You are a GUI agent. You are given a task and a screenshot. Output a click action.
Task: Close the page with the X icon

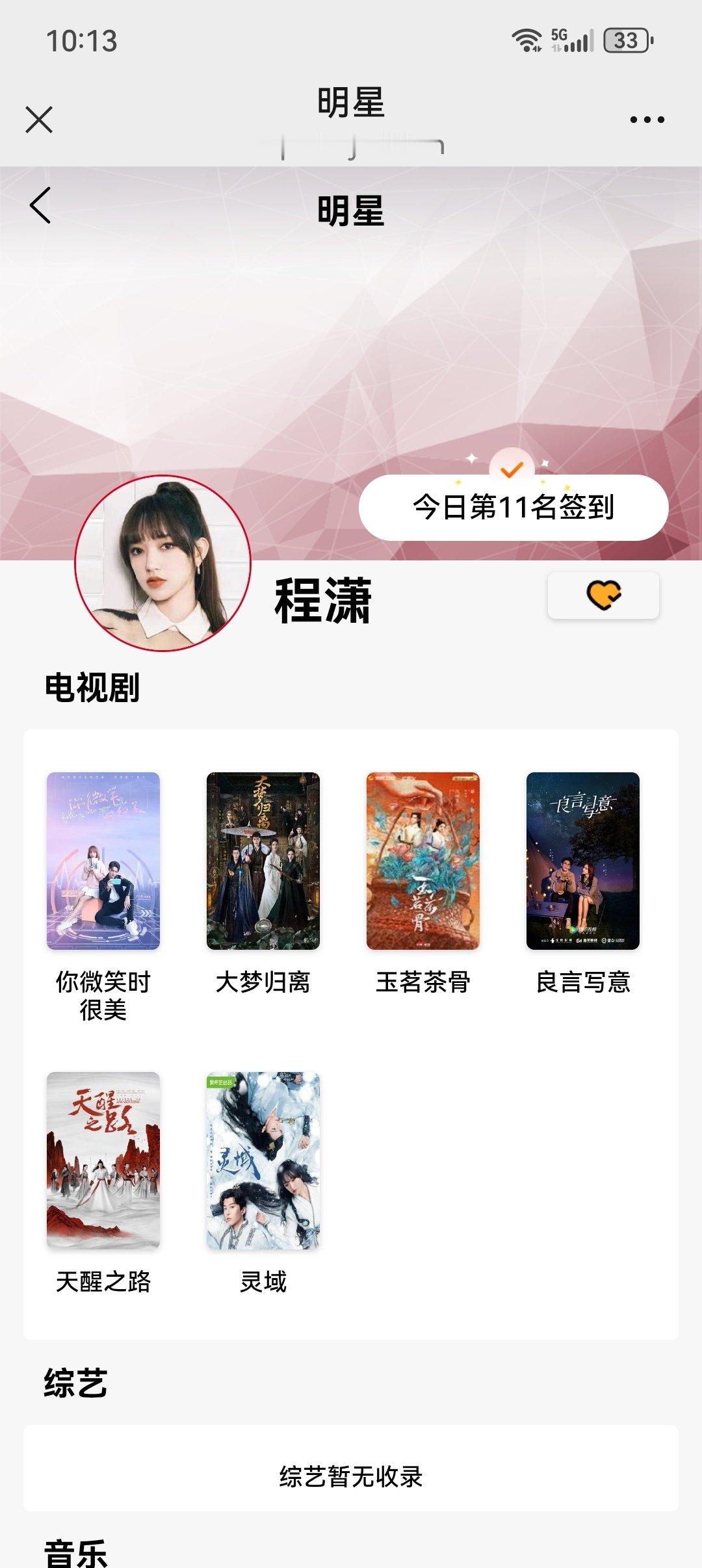coord(39,120)
